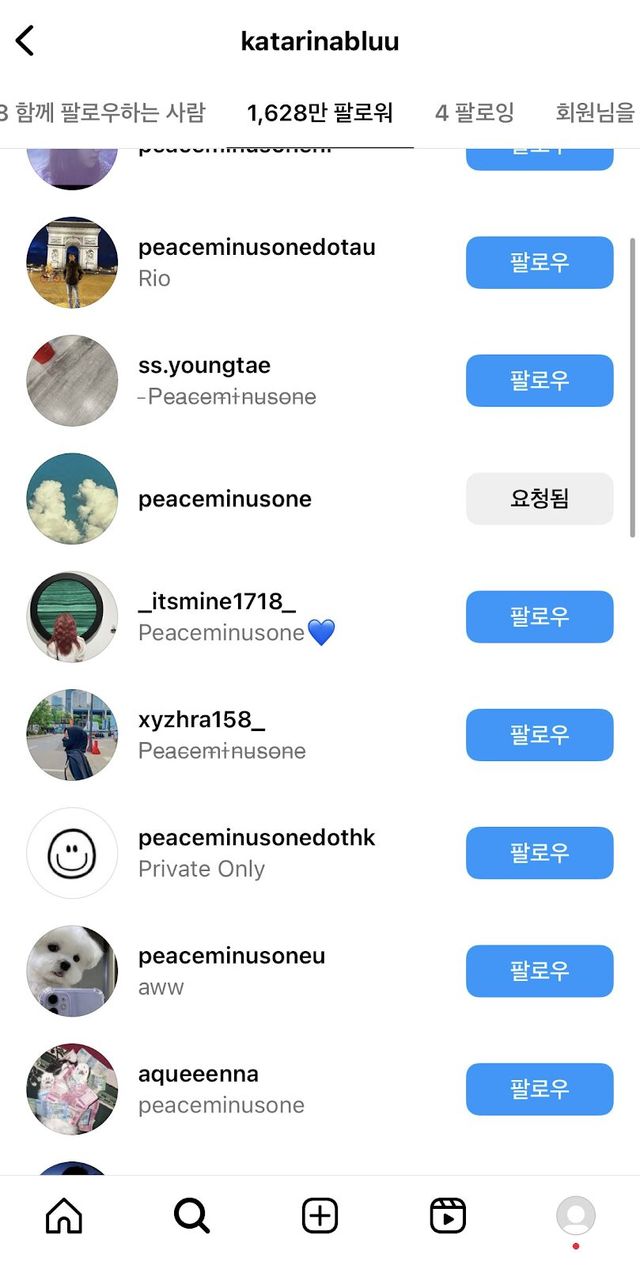Open the search tab
Image resolution: width=640 pixels, height=1266 pixels.
(x=192, y=1216)
